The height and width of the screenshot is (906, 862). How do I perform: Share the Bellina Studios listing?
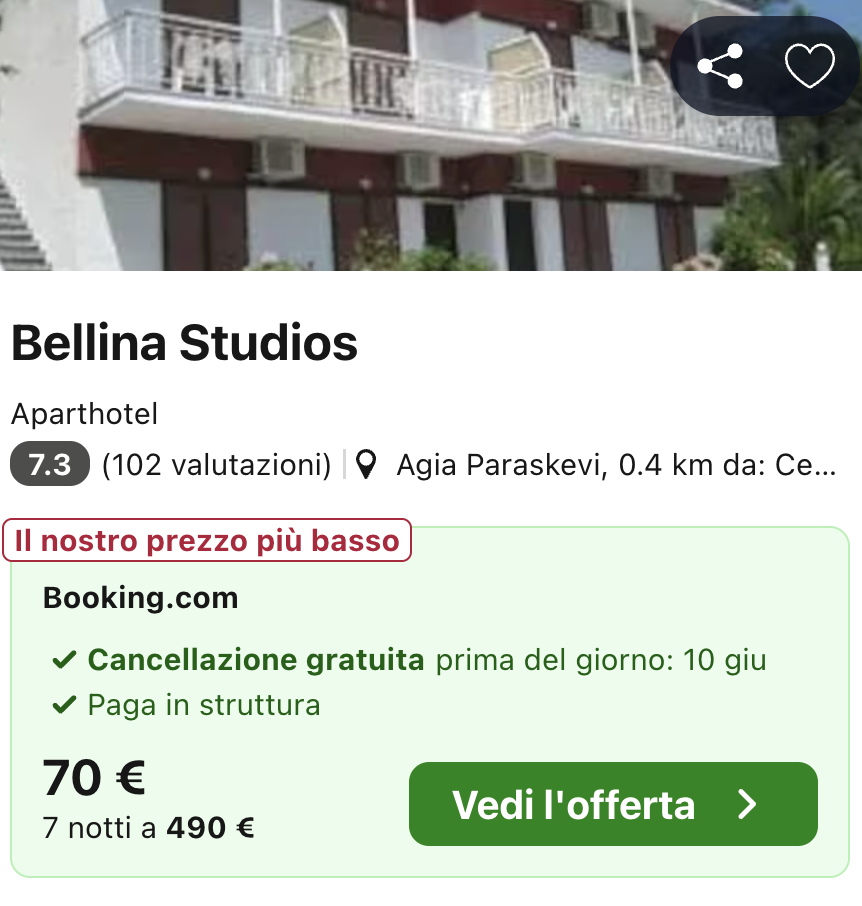point(720,67)
